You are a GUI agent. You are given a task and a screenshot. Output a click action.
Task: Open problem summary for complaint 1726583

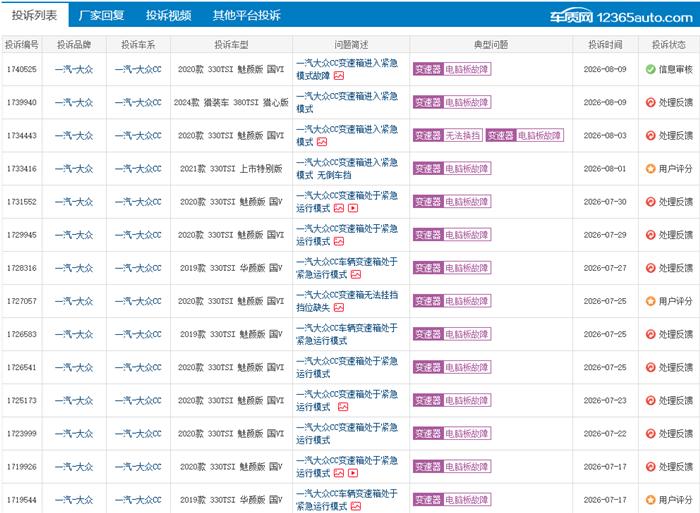(x=346, y=334)
